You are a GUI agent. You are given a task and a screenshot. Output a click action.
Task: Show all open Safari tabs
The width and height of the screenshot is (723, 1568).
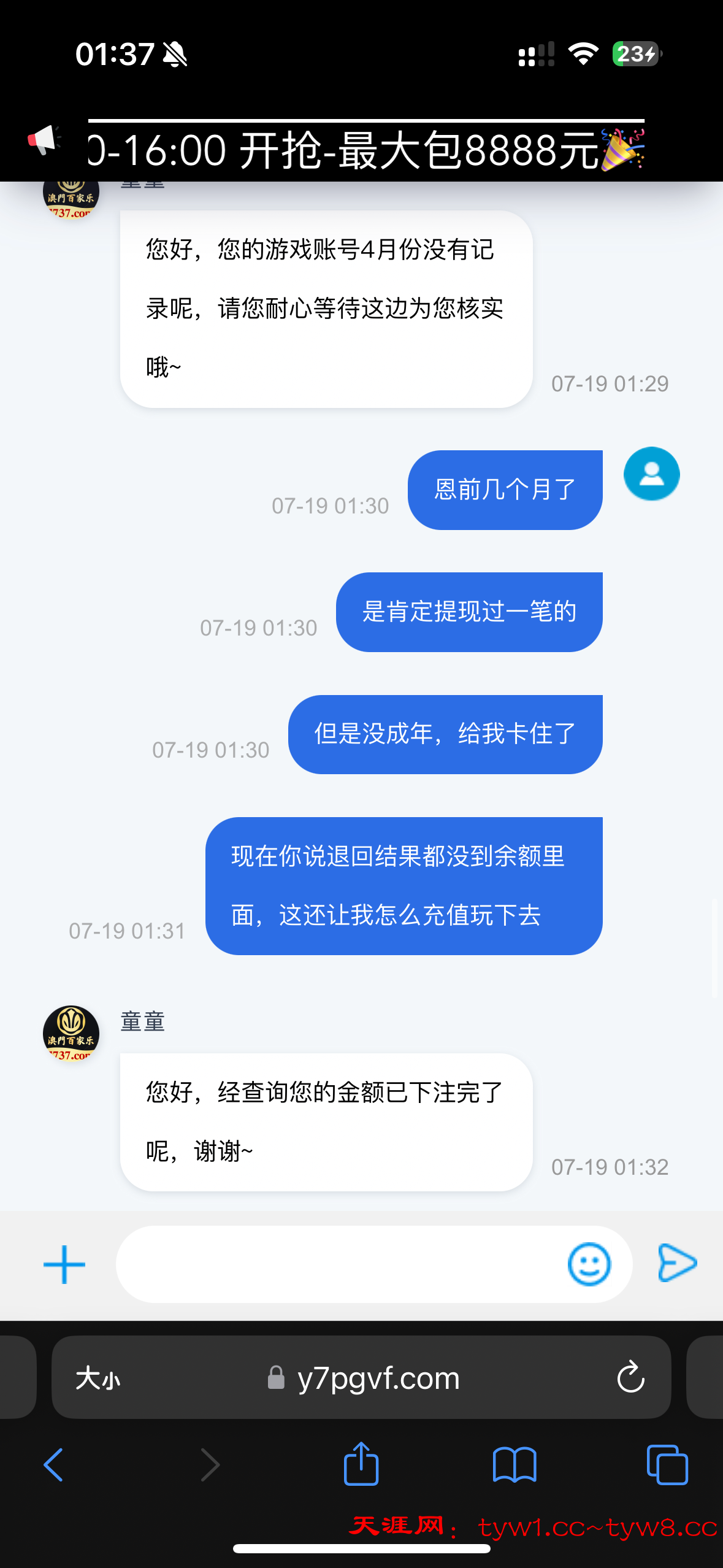[667, 1465]
